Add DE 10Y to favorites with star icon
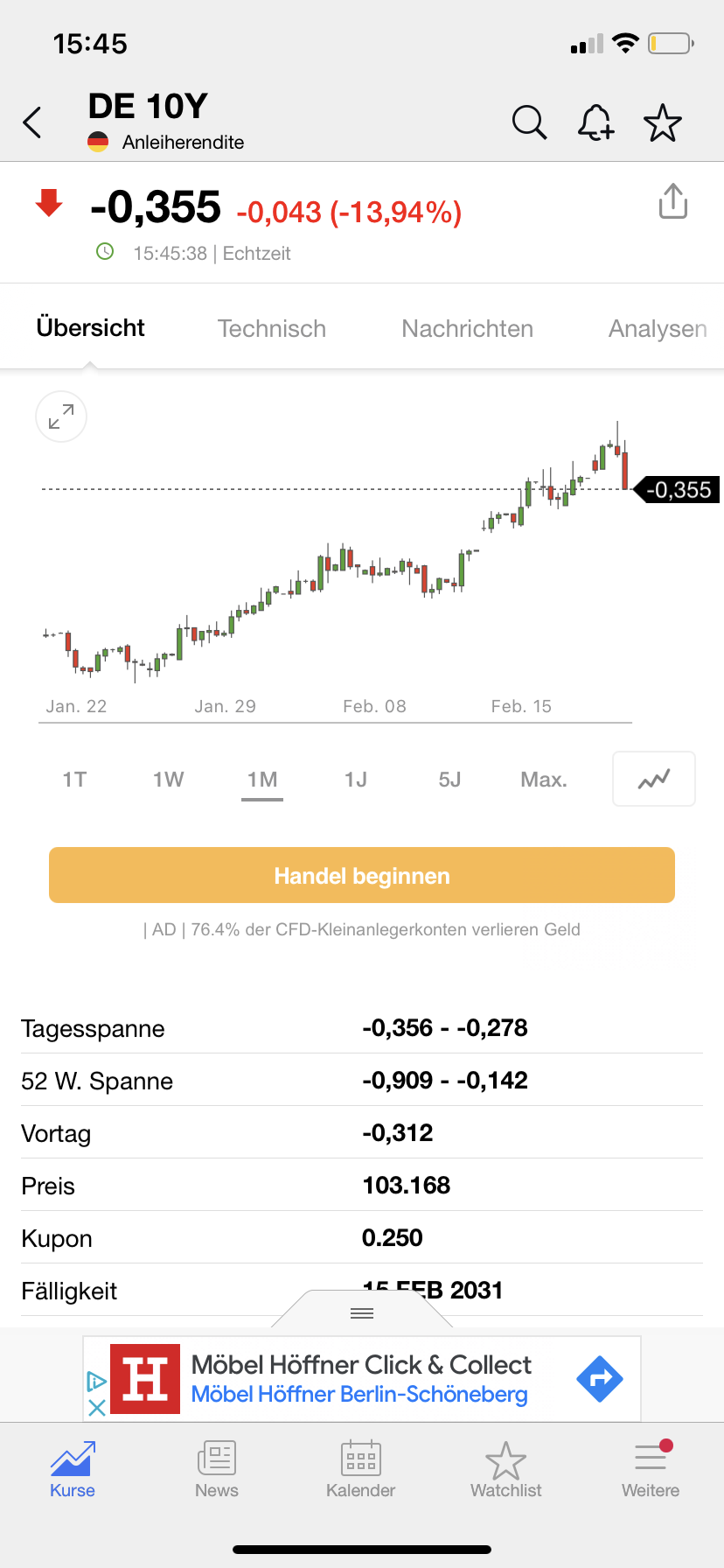Image resolution: width=724 pixels, height=1568 pixels. point(662,122)
